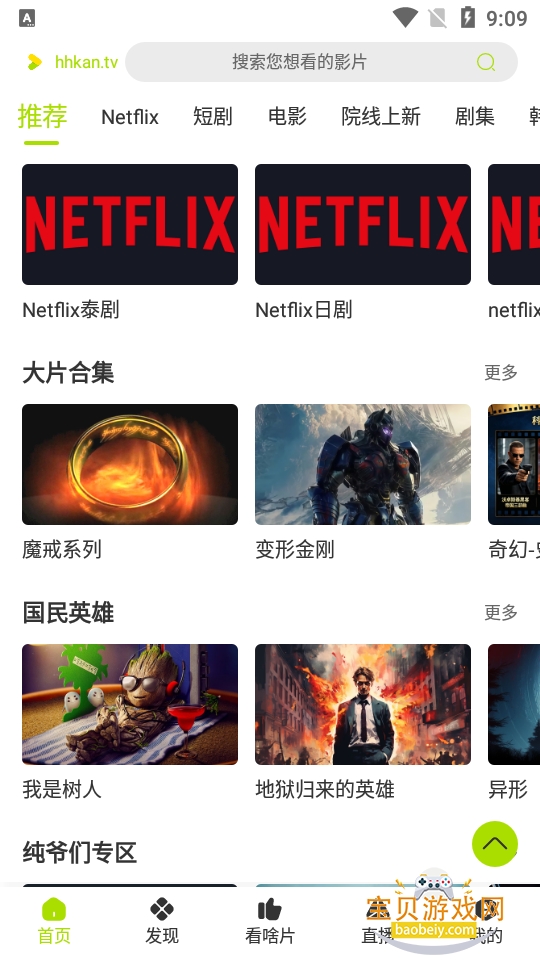Open the 看啥片 bottom tab
The height and width of the screenshot is (960, 540).
(x=269, y=921)
